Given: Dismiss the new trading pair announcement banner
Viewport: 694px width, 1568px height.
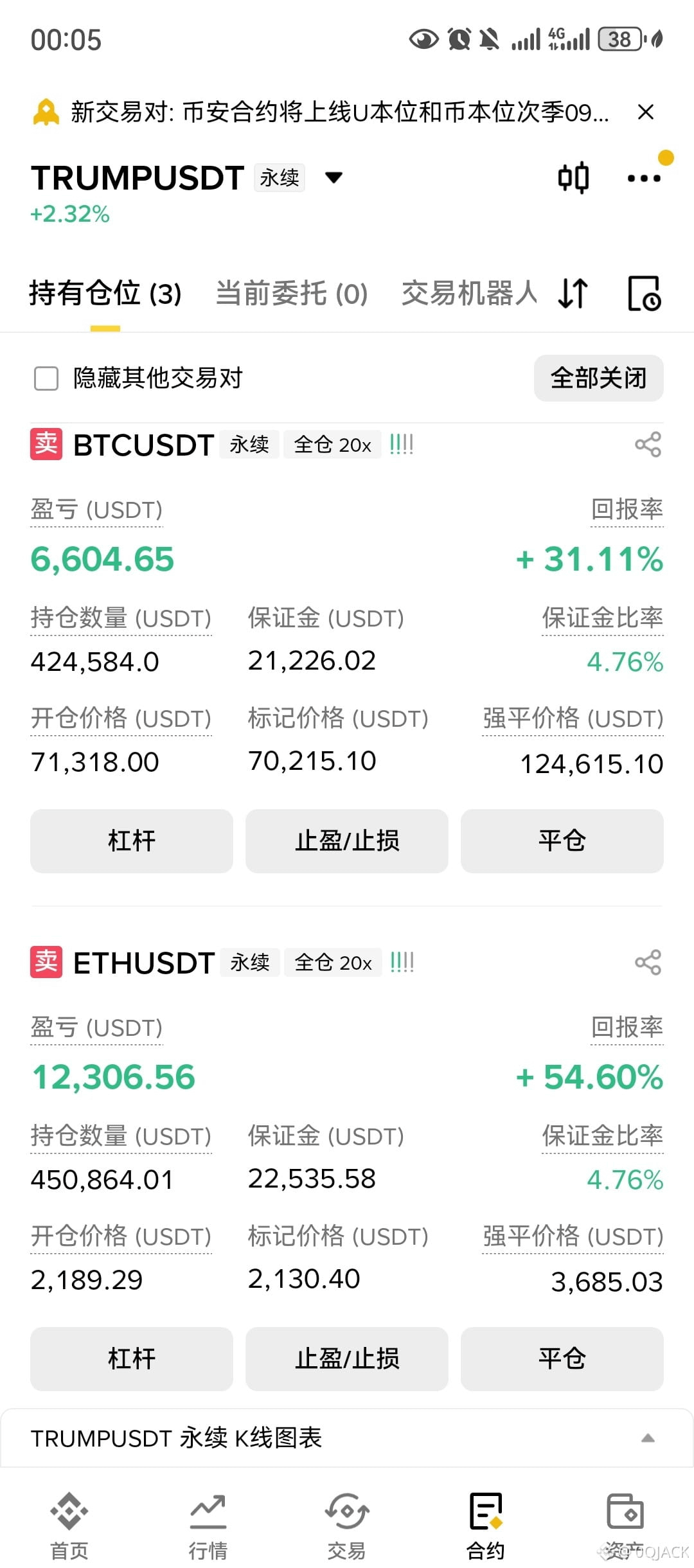Looking at the screenshot, I should pyautogui.click(x=645, y=112).
